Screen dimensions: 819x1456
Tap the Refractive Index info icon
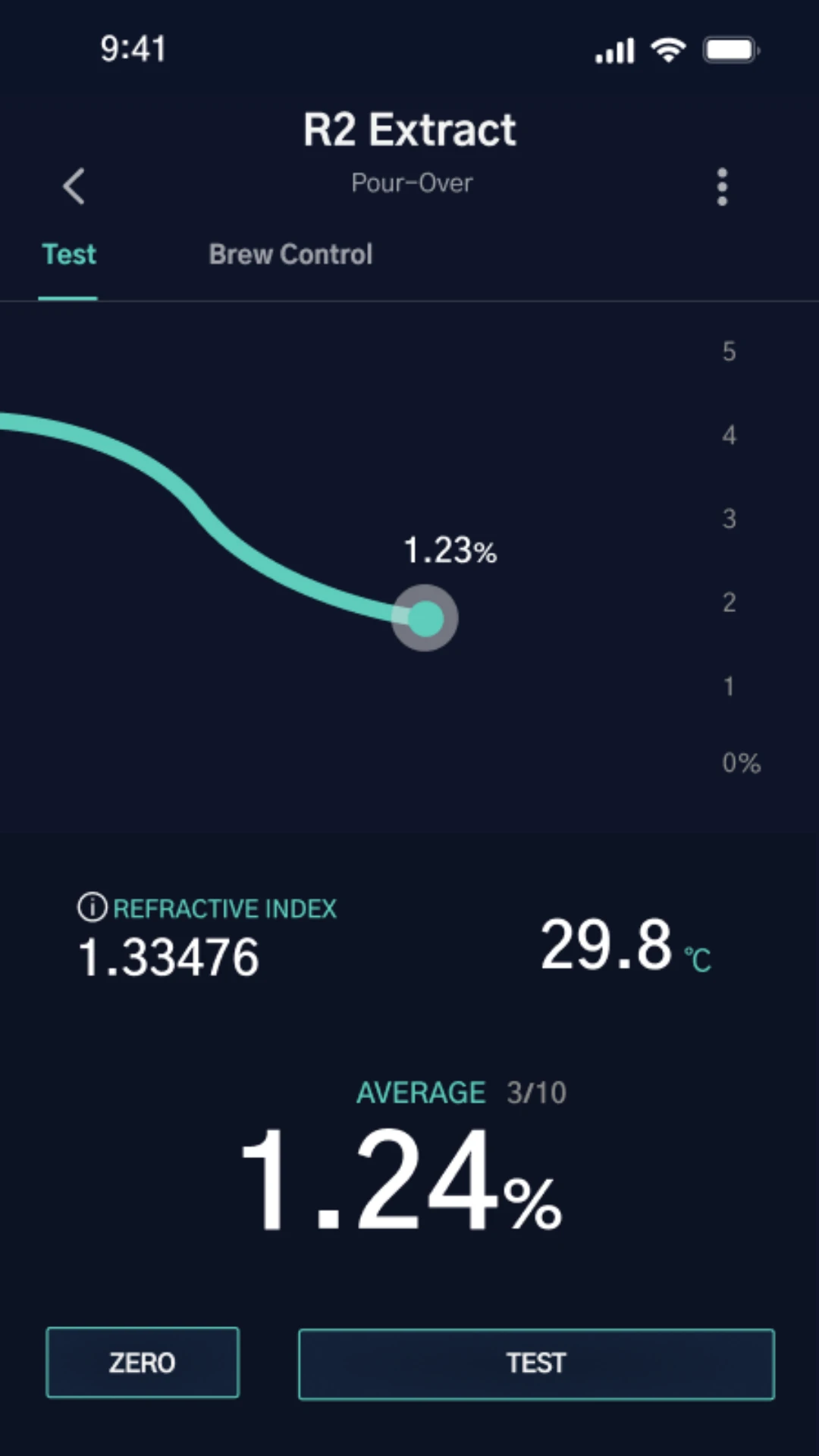[93, 907]
